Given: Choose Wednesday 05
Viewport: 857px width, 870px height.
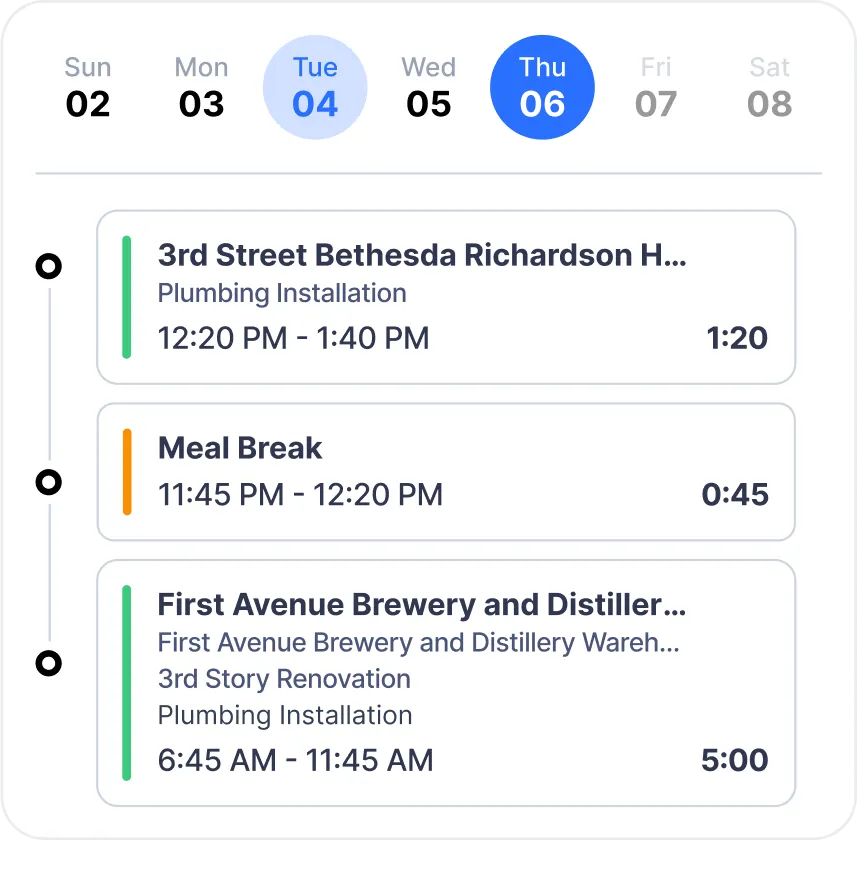Looking at the screenshot, I should coord(429,87).
